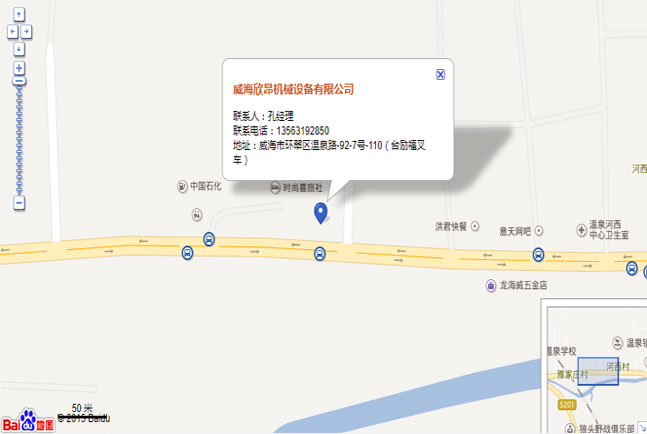Pan the map left
This screenshot has width=647, height=434.
pos(11,31)
